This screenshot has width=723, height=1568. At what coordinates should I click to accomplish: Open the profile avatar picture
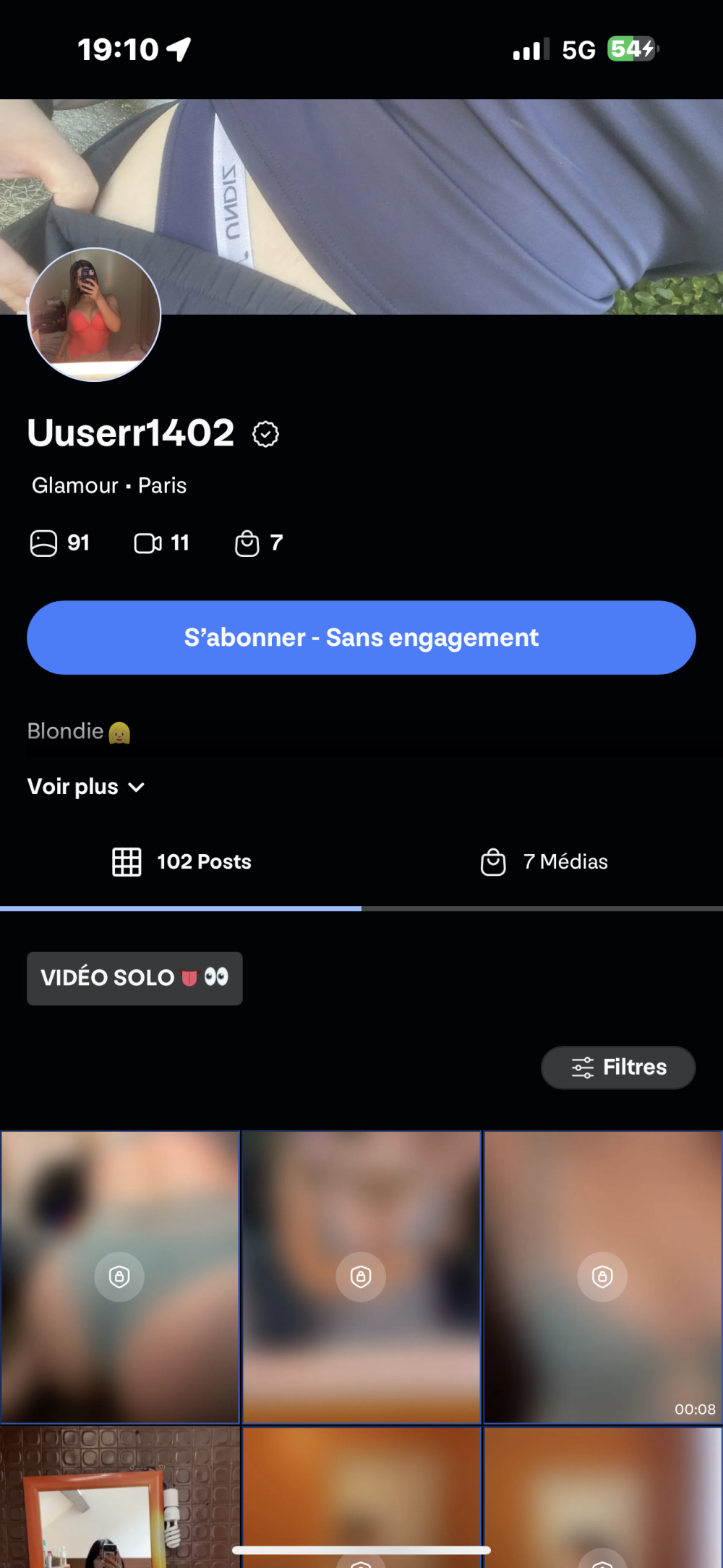[94, 314]
